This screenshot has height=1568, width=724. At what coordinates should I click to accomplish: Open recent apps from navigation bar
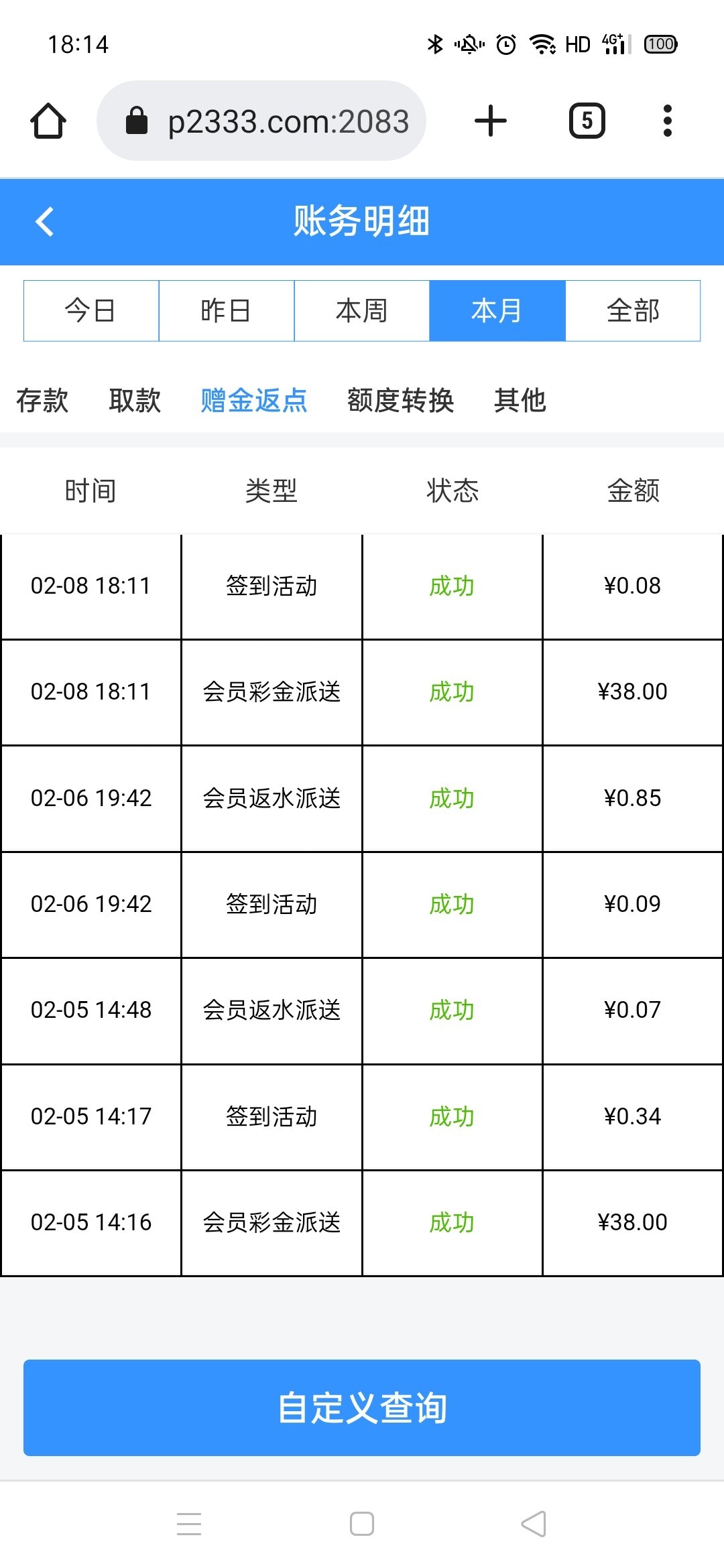pyautogui.click(x=189, y=1524)
